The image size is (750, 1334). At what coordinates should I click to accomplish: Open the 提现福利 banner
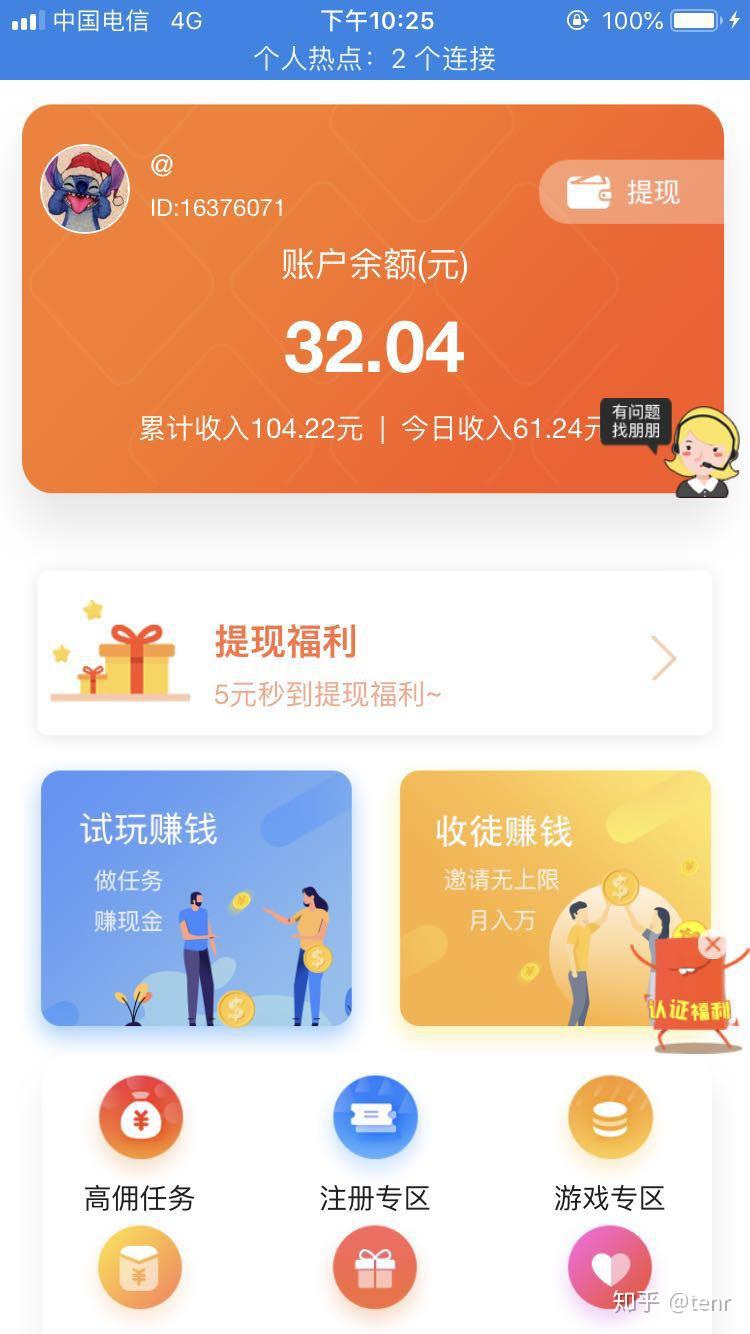[374, 654]
